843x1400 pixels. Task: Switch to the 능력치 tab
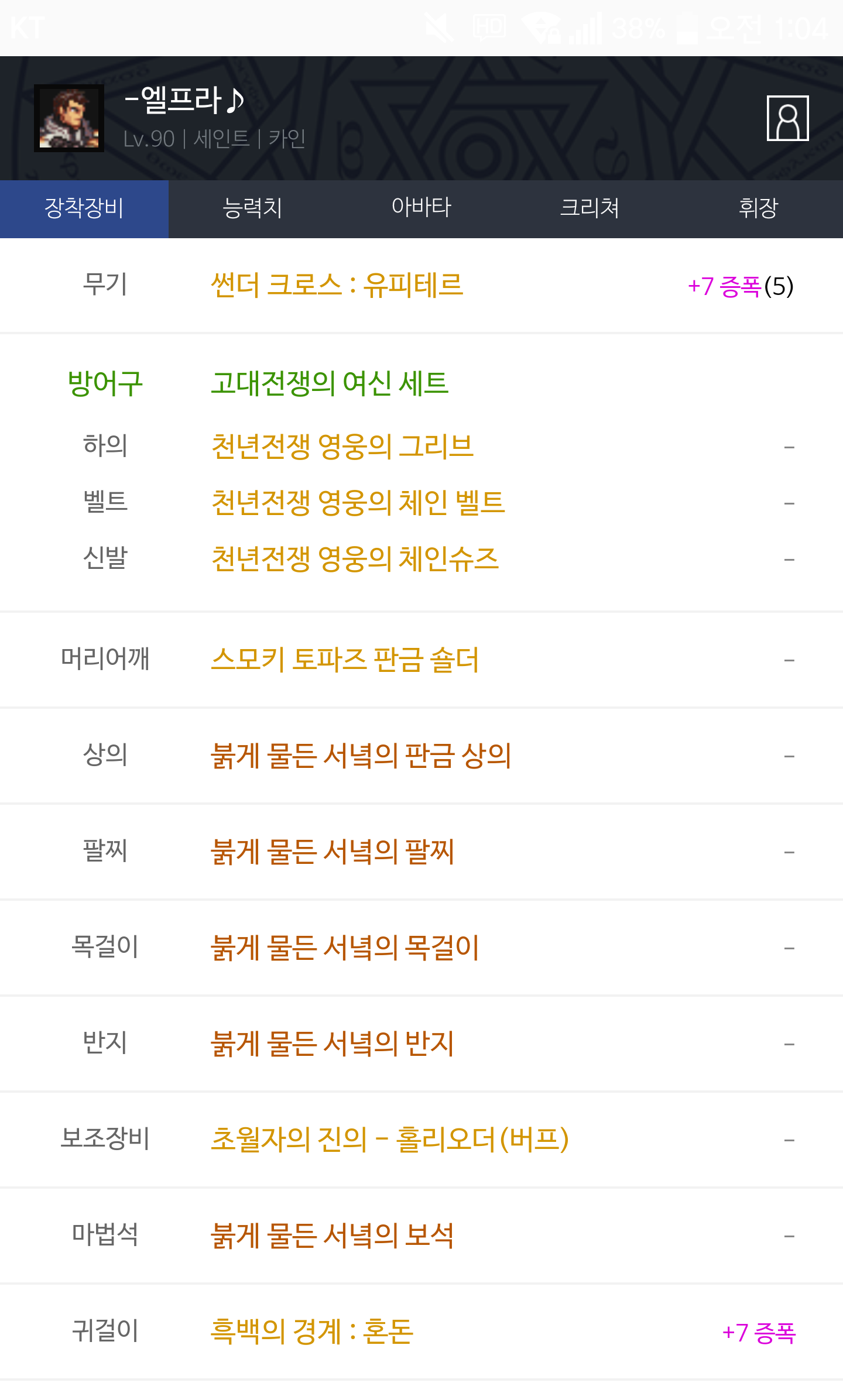[253, 208]
